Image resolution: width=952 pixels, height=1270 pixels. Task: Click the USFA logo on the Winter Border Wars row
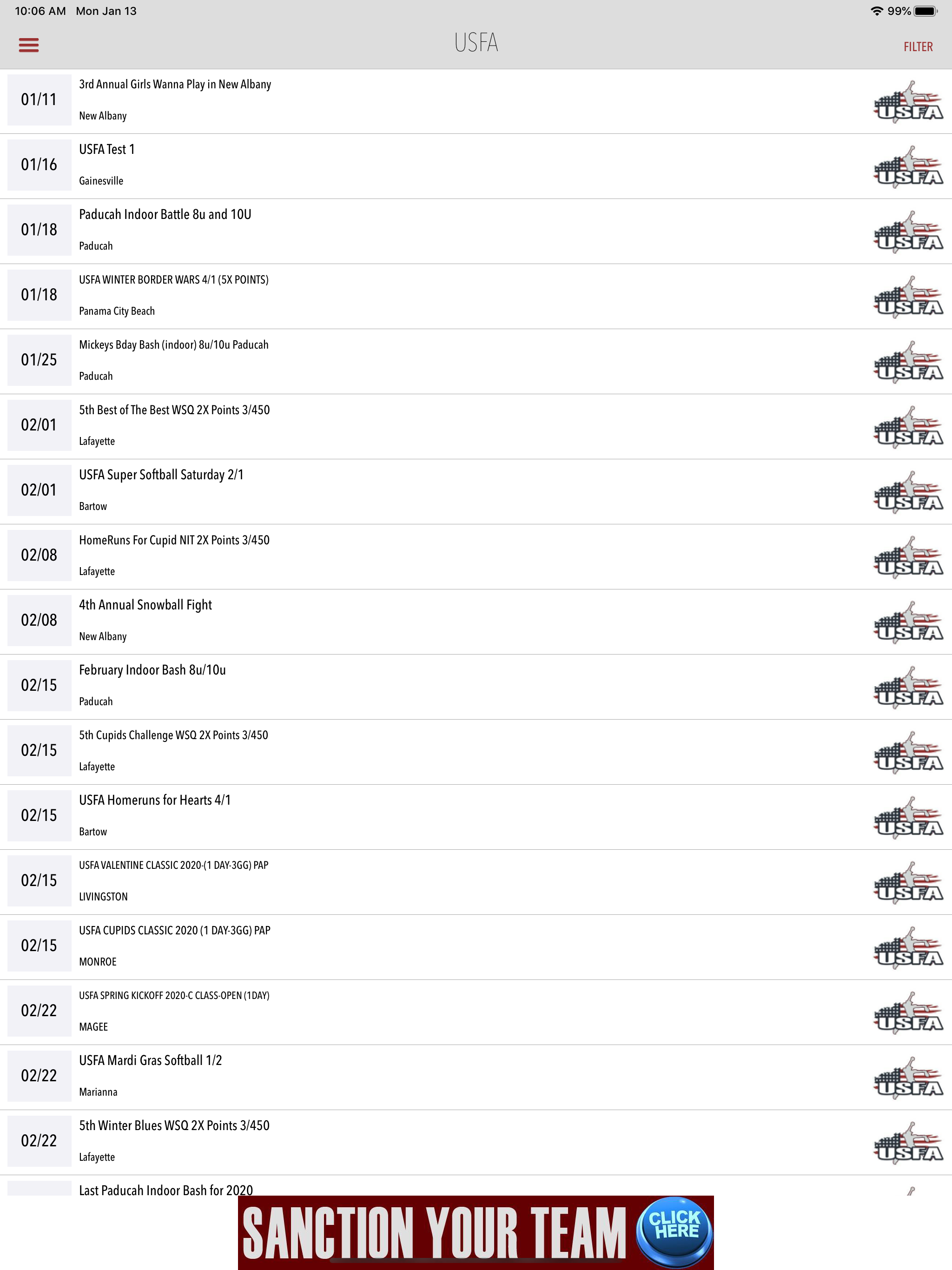(x=908, y=295)
